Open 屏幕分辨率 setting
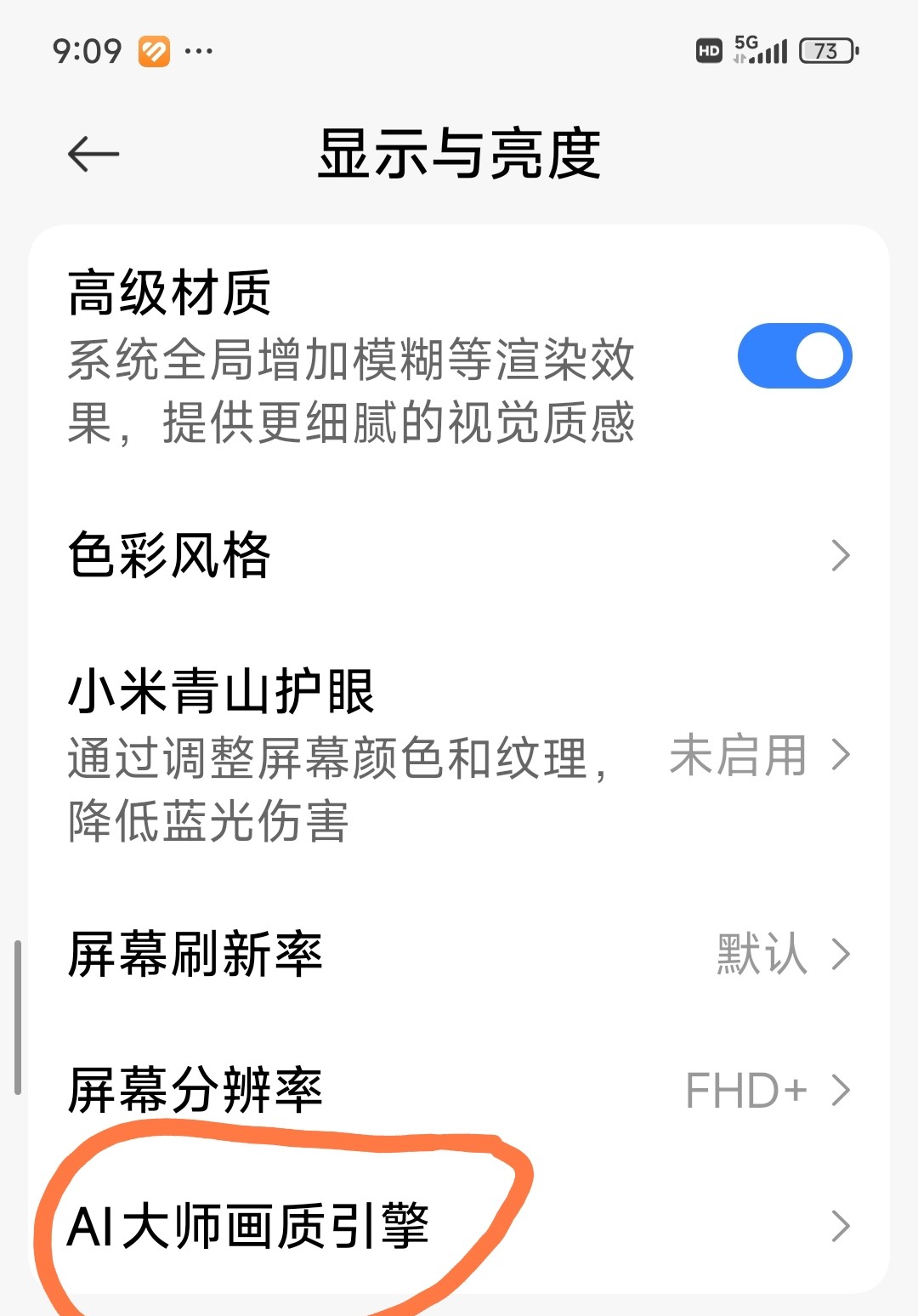918x1316 pixels. point(459,1090)
